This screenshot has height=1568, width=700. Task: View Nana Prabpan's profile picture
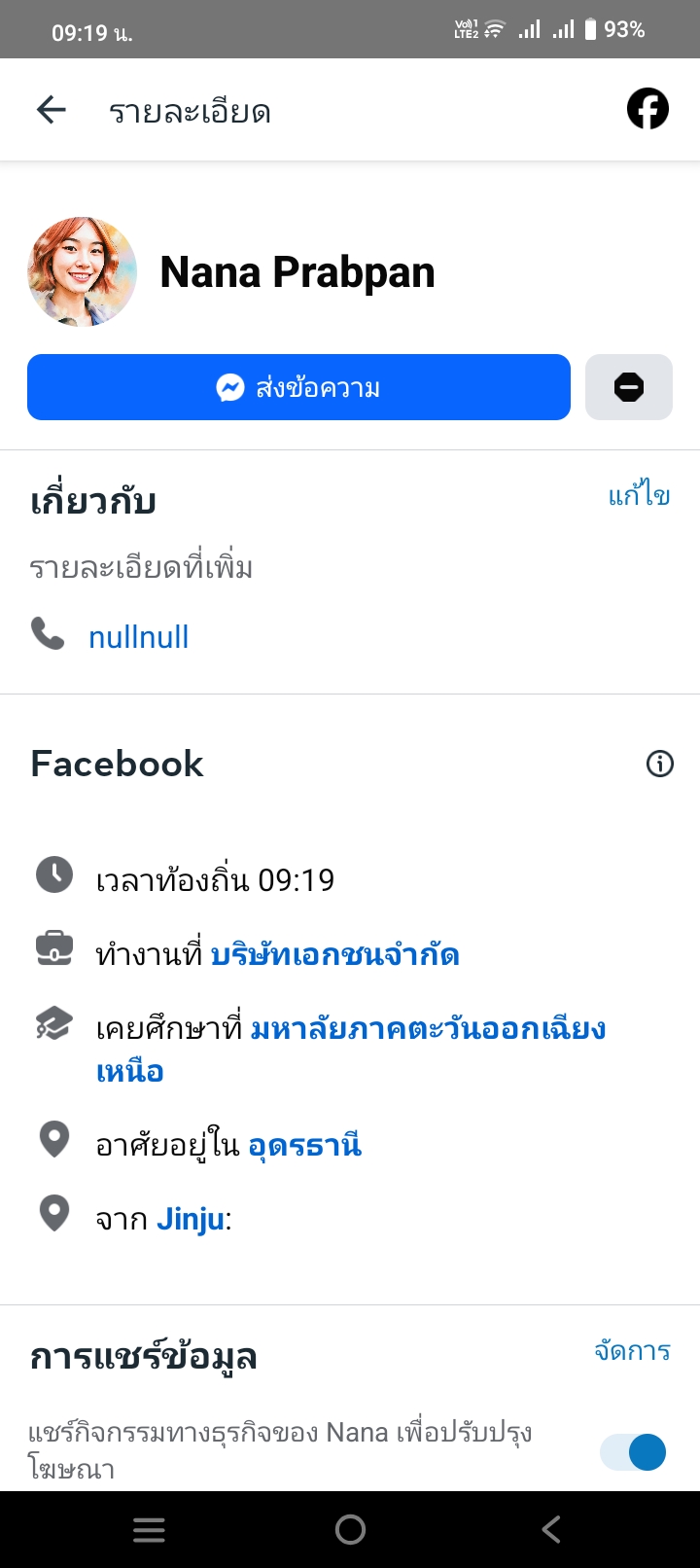[x=82, y=271]
